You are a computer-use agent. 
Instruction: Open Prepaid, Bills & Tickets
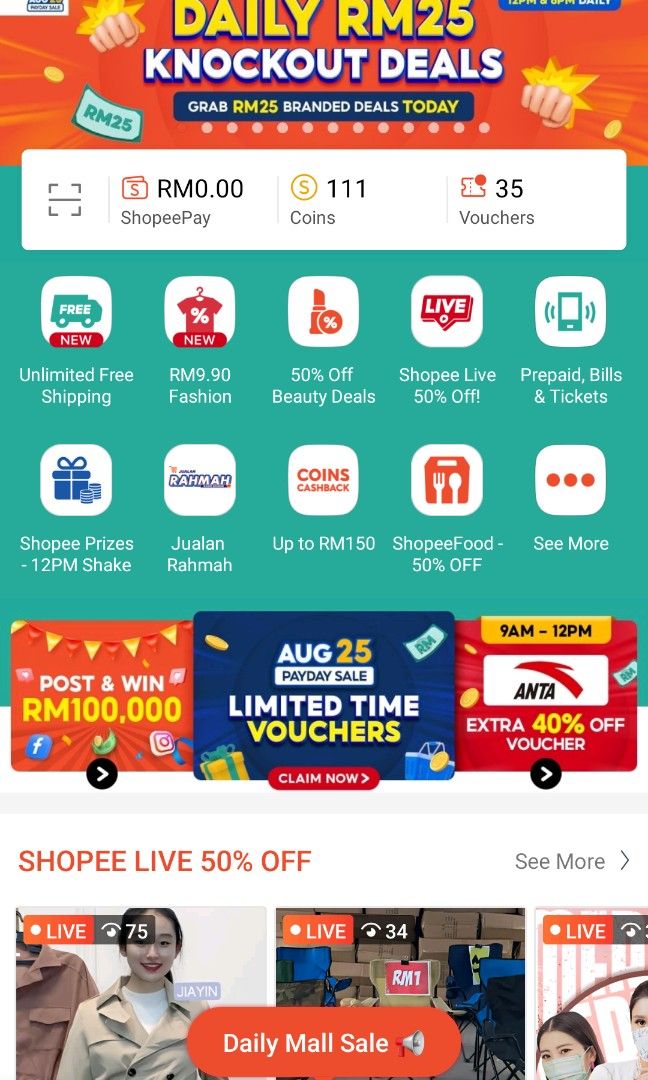coord(571,312)
